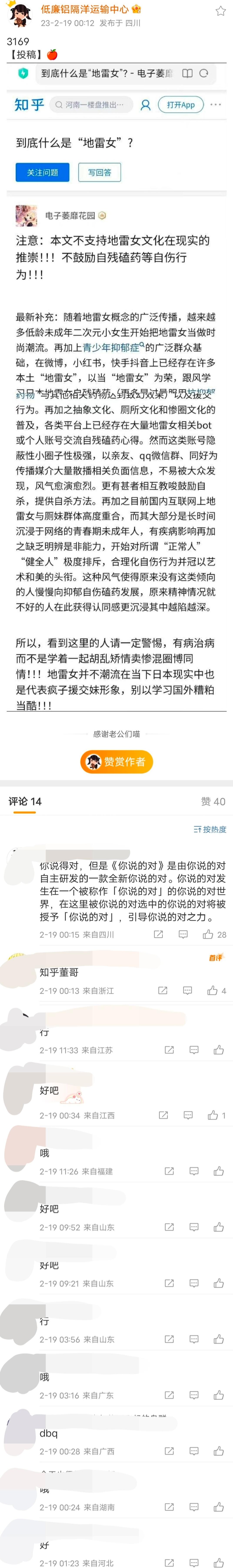Viewport: 233px width, 1568px height.
Task: Switch to the 赞 40 tab
Action: pyautogui.click(x=213, y=802)
